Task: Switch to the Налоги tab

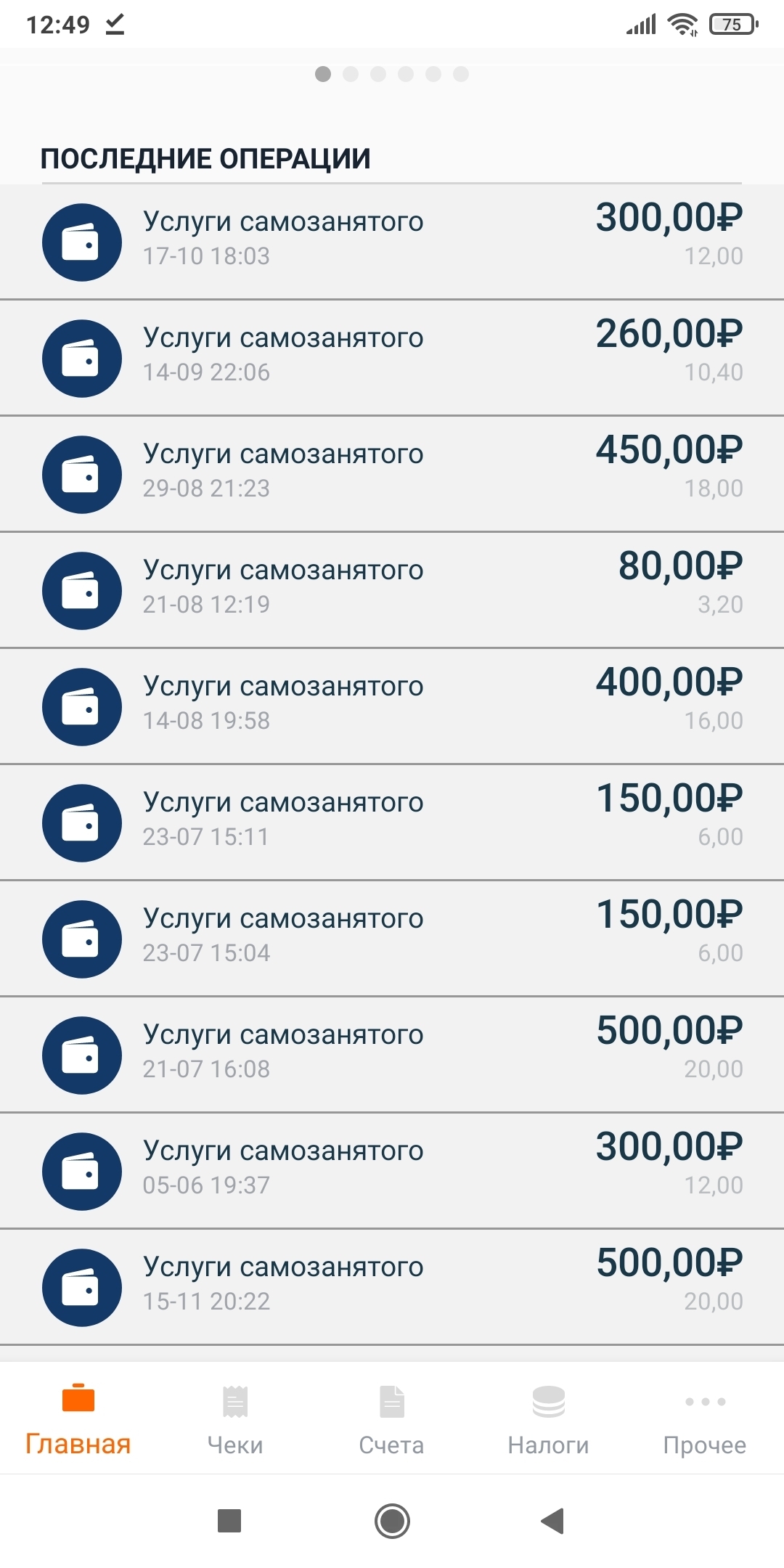Action: [x=549, y=1419]
